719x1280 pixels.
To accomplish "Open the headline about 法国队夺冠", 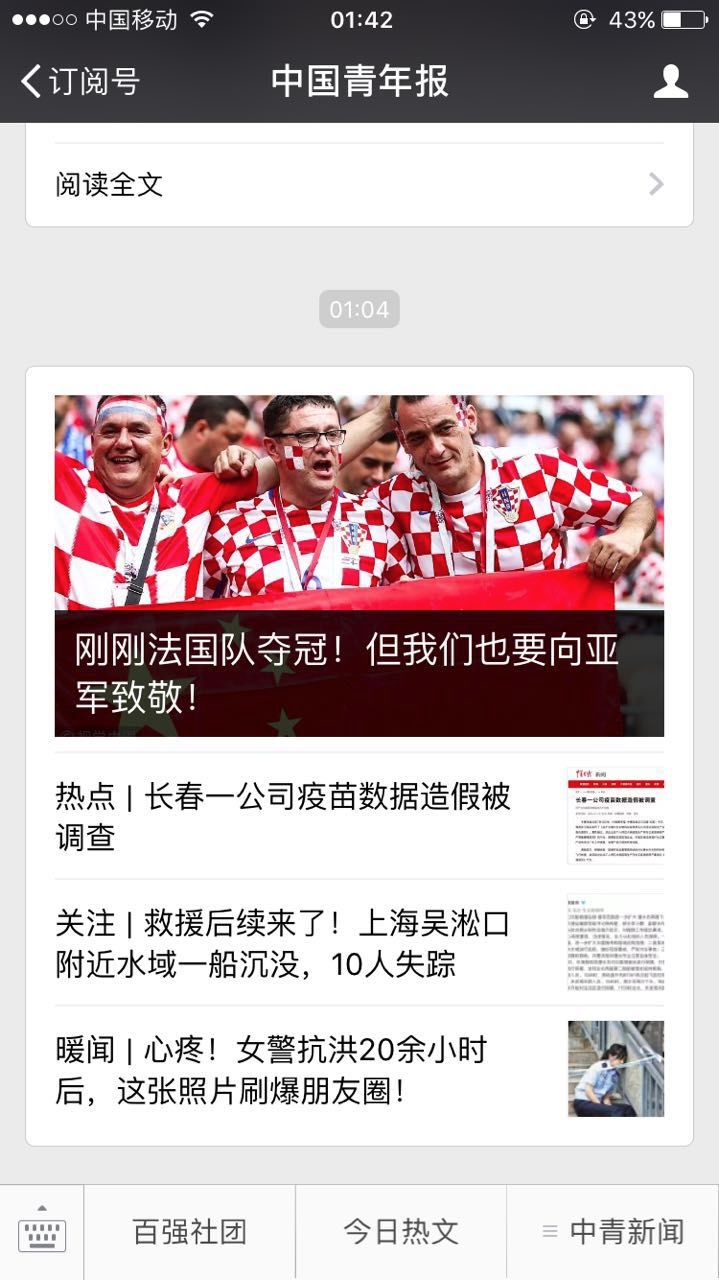I will [x=359, y=565].
